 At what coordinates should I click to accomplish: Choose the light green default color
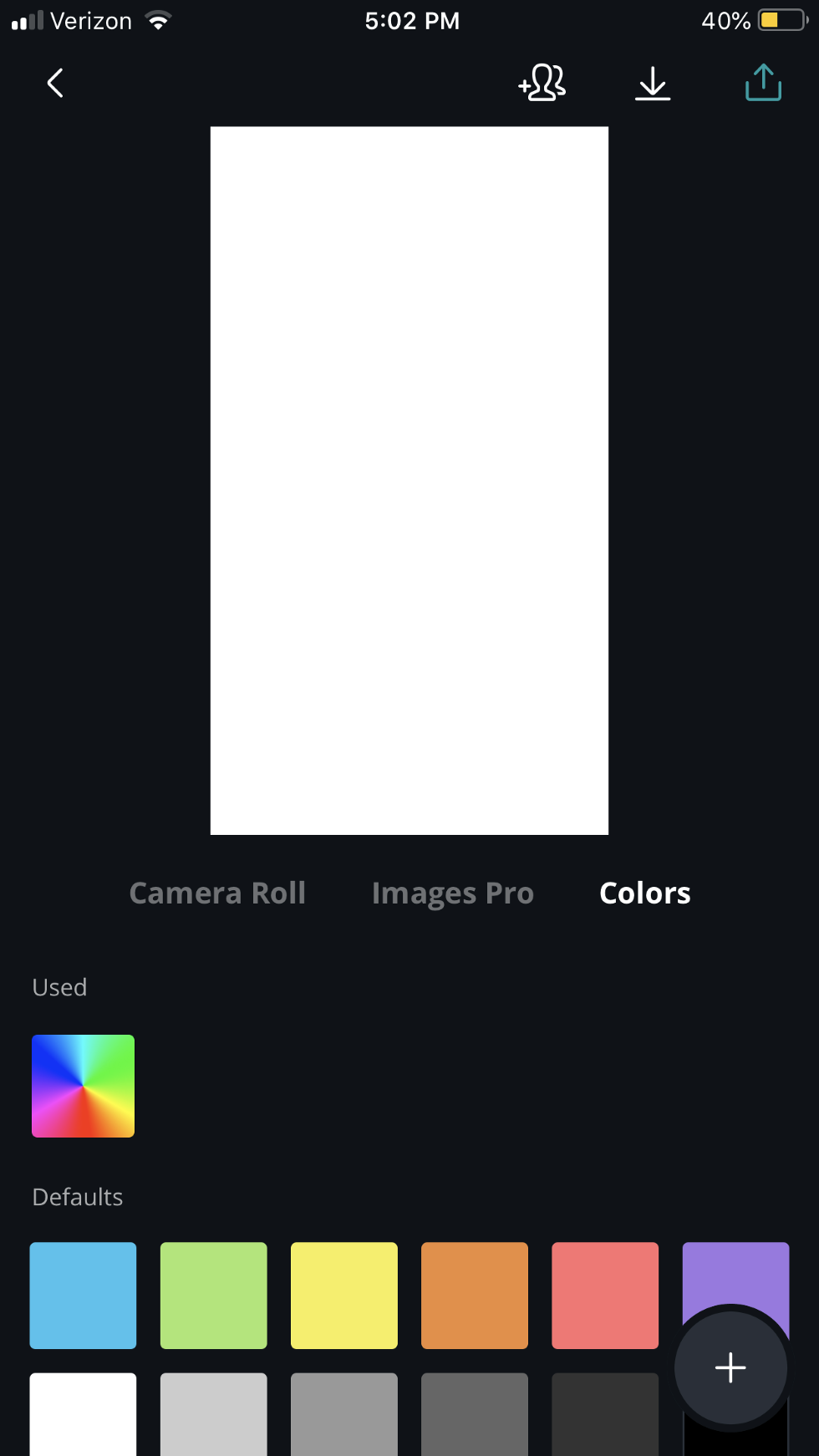coord(213,1295)
